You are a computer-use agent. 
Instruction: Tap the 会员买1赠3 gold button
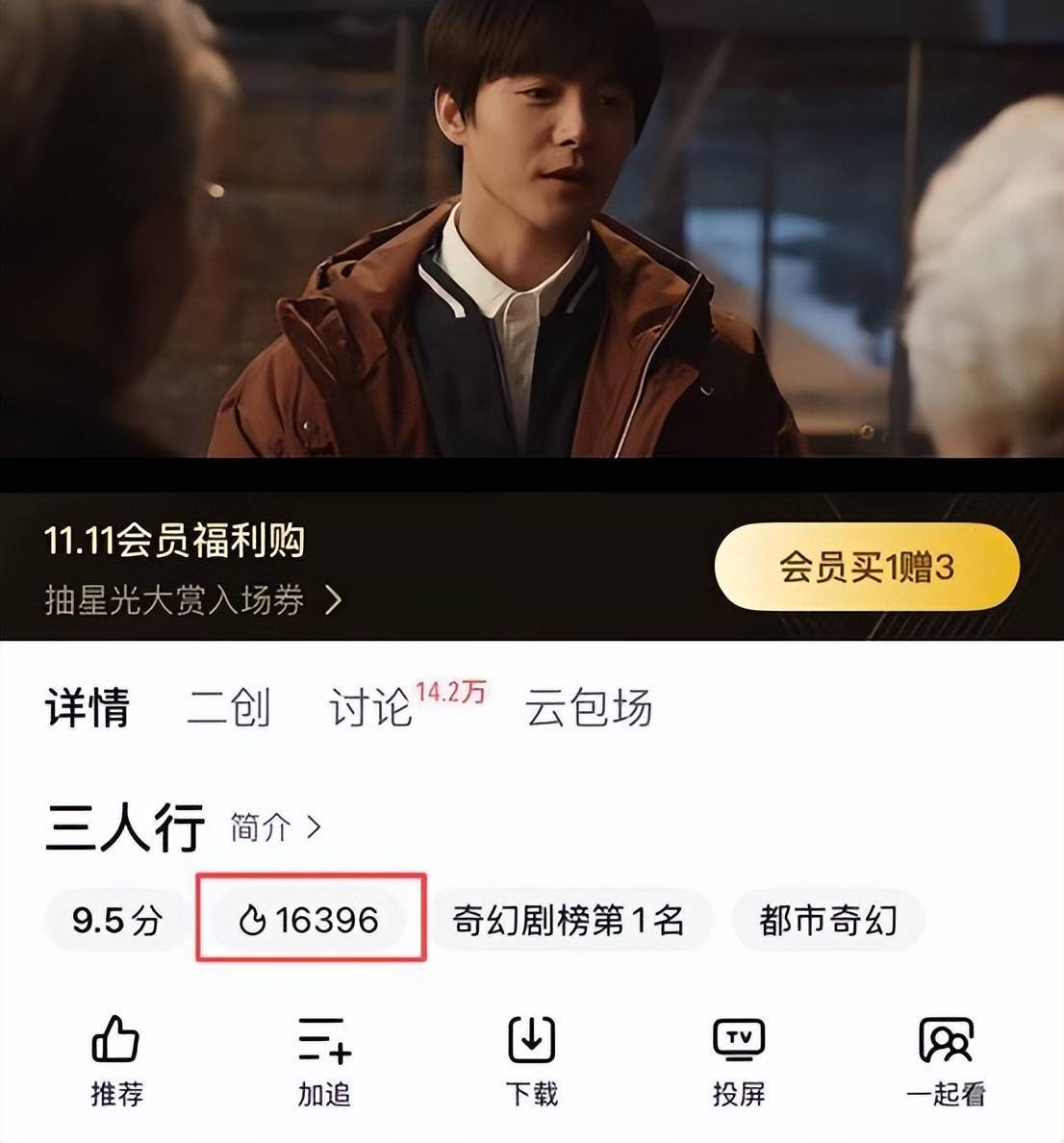(866, 567)
